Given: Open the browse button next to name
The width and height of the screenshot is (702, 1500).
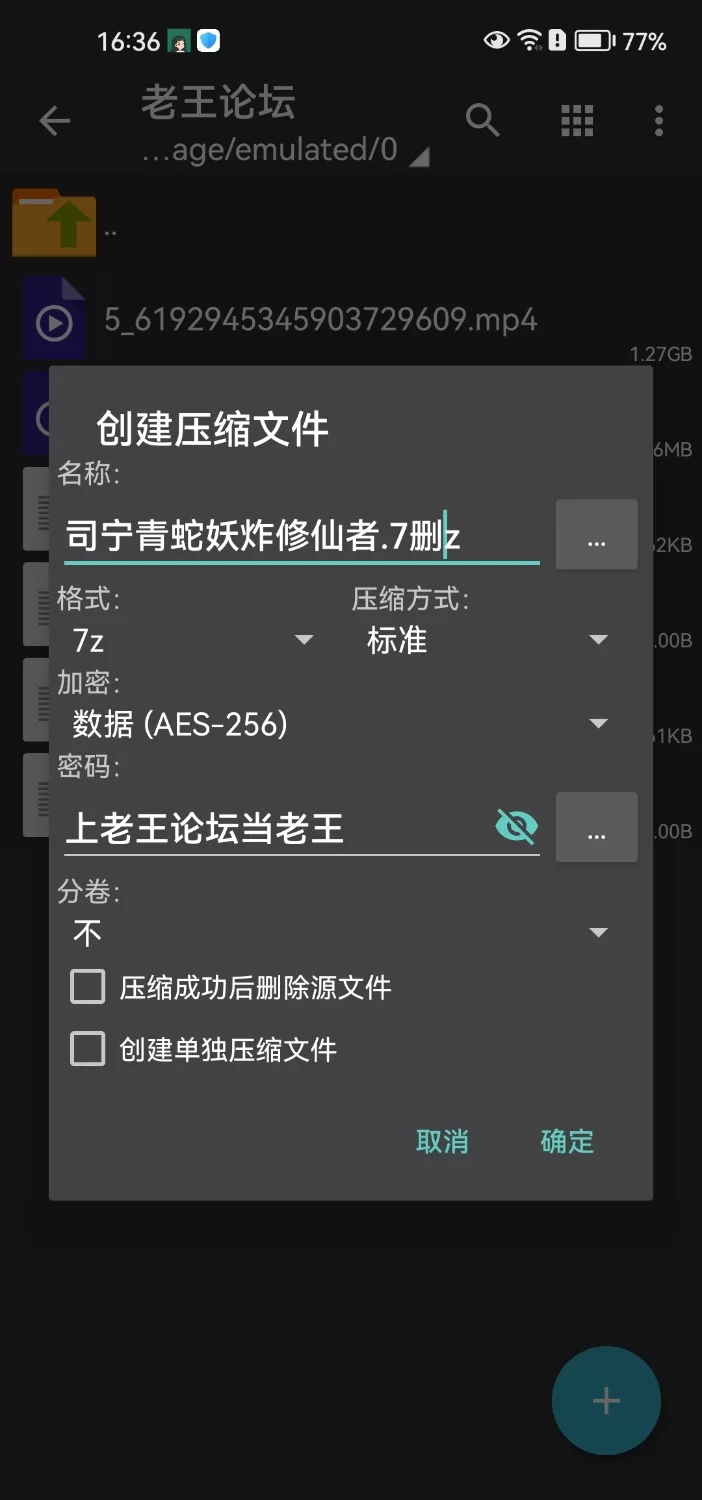Looking at the screenshot, I should tap(596, 535).
